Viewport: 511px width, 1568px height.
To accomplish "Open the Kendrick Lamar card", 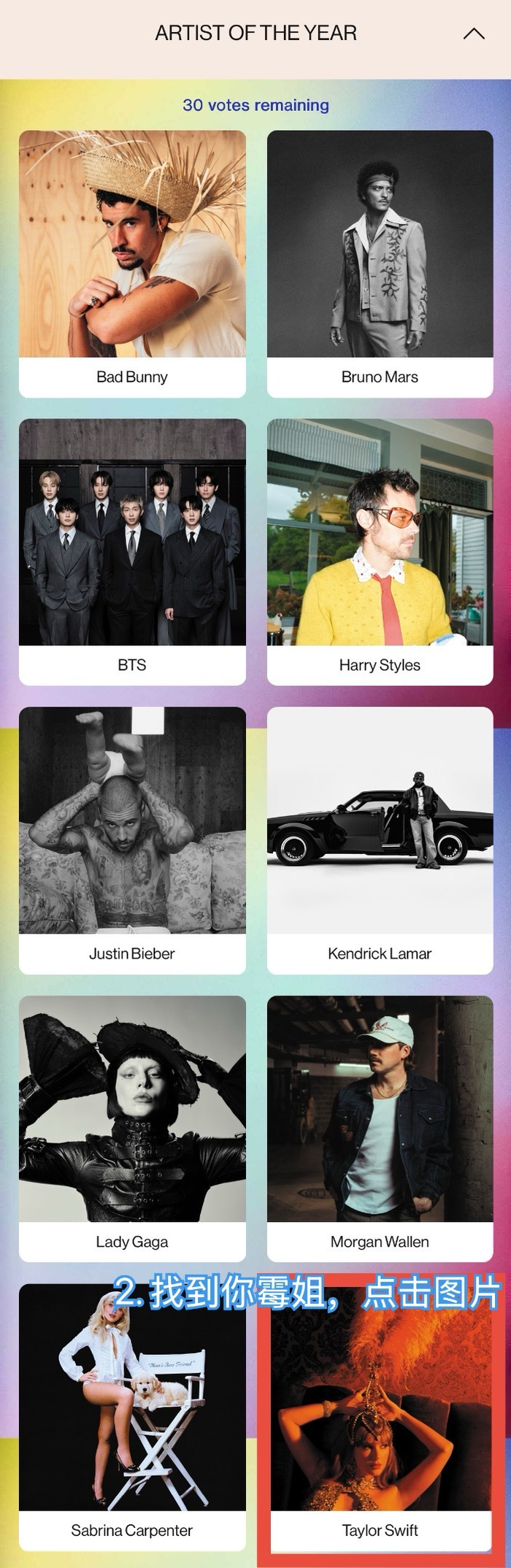I will click(380, 820).
